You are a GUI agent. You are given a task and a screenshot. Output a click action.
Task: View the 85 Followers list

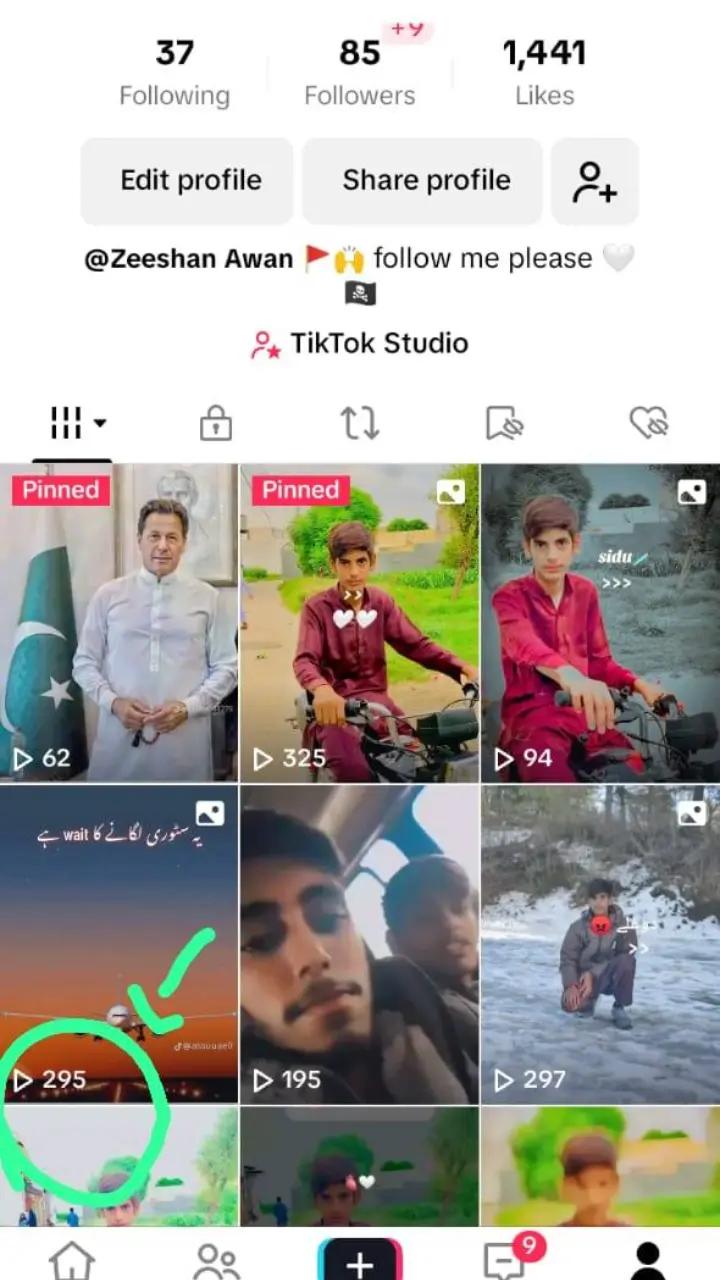coord(359,72)
